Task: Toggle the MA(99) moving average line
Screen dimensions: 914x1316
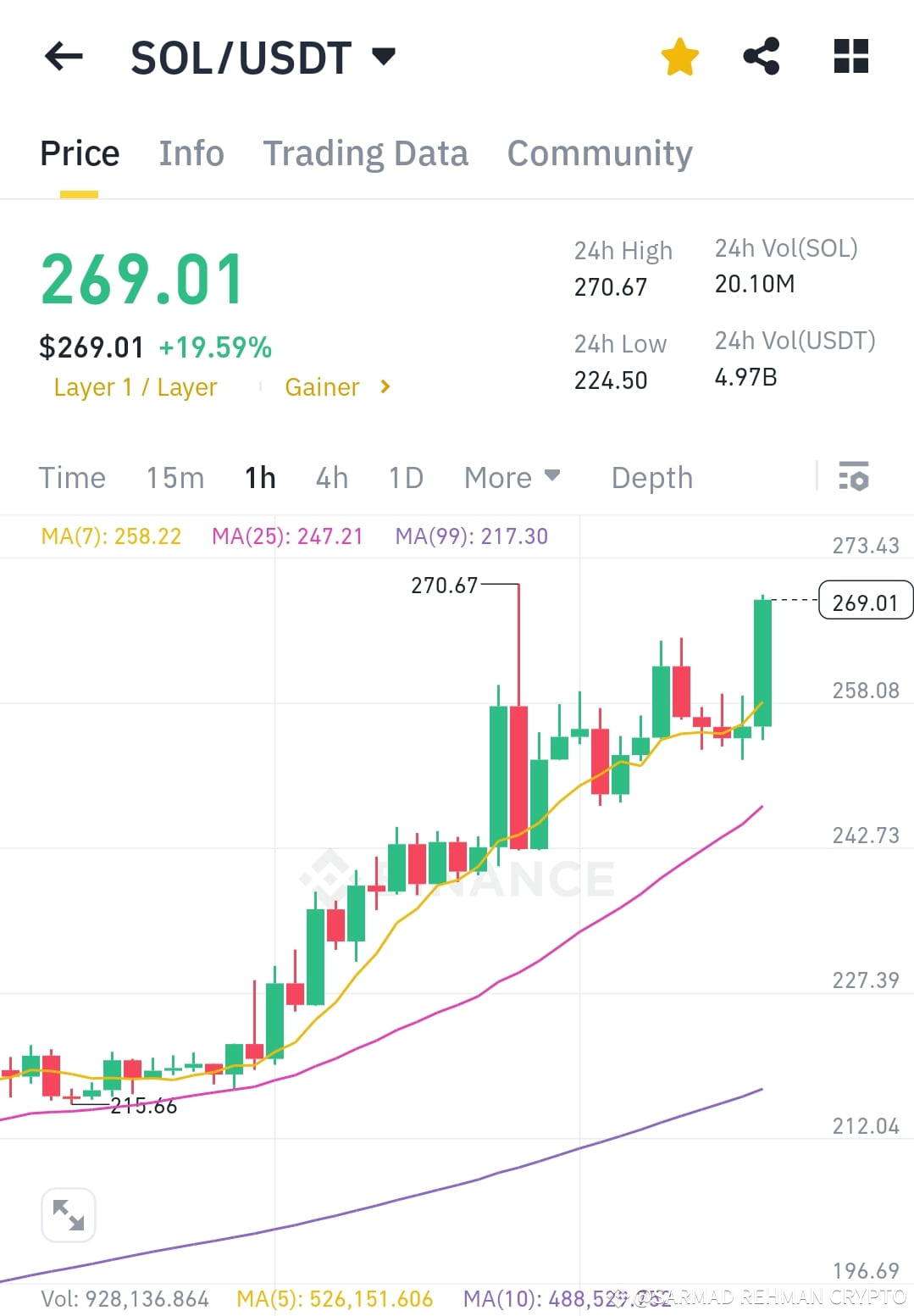Action: pos(473,536)
